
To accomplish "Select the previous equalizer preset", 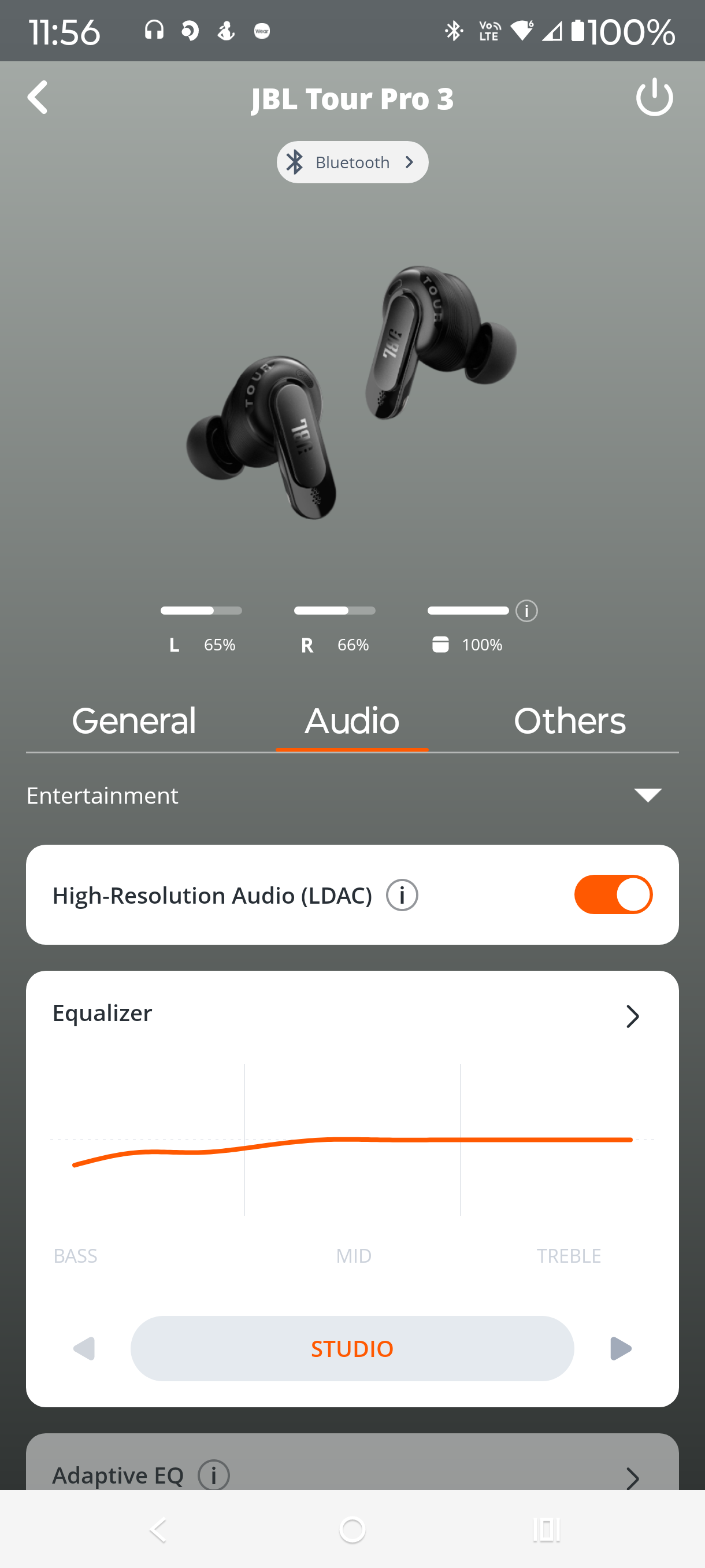I will (x=84, y=1348).
